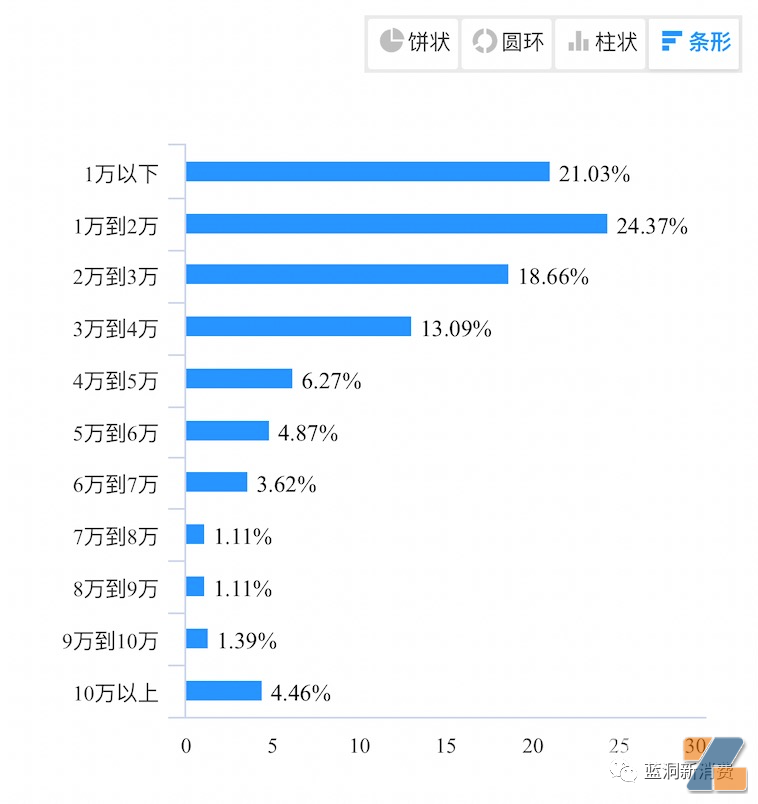Click the bar for 9万到10万

(x=195, y=639)
